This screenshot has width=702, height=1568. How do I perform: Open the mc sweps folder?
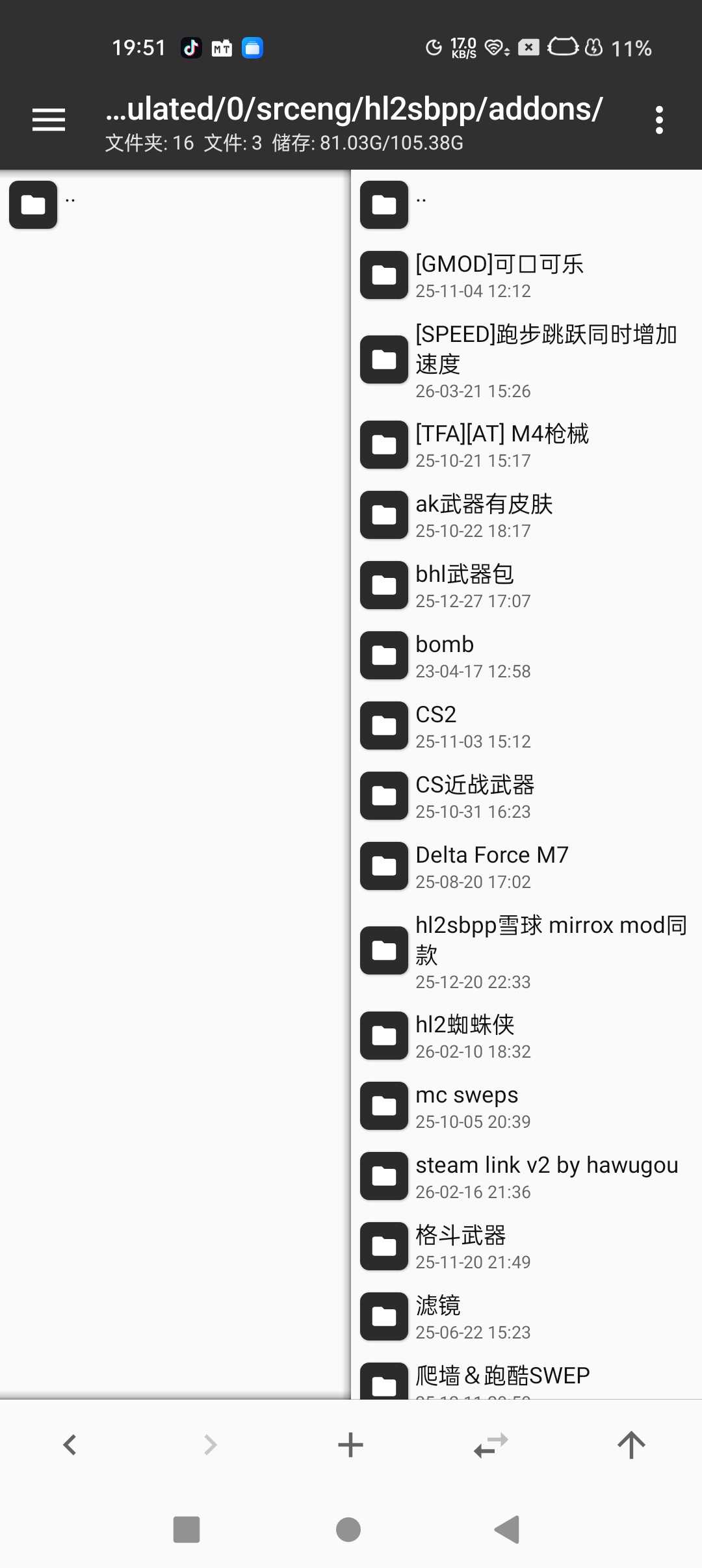(467, 1106)
